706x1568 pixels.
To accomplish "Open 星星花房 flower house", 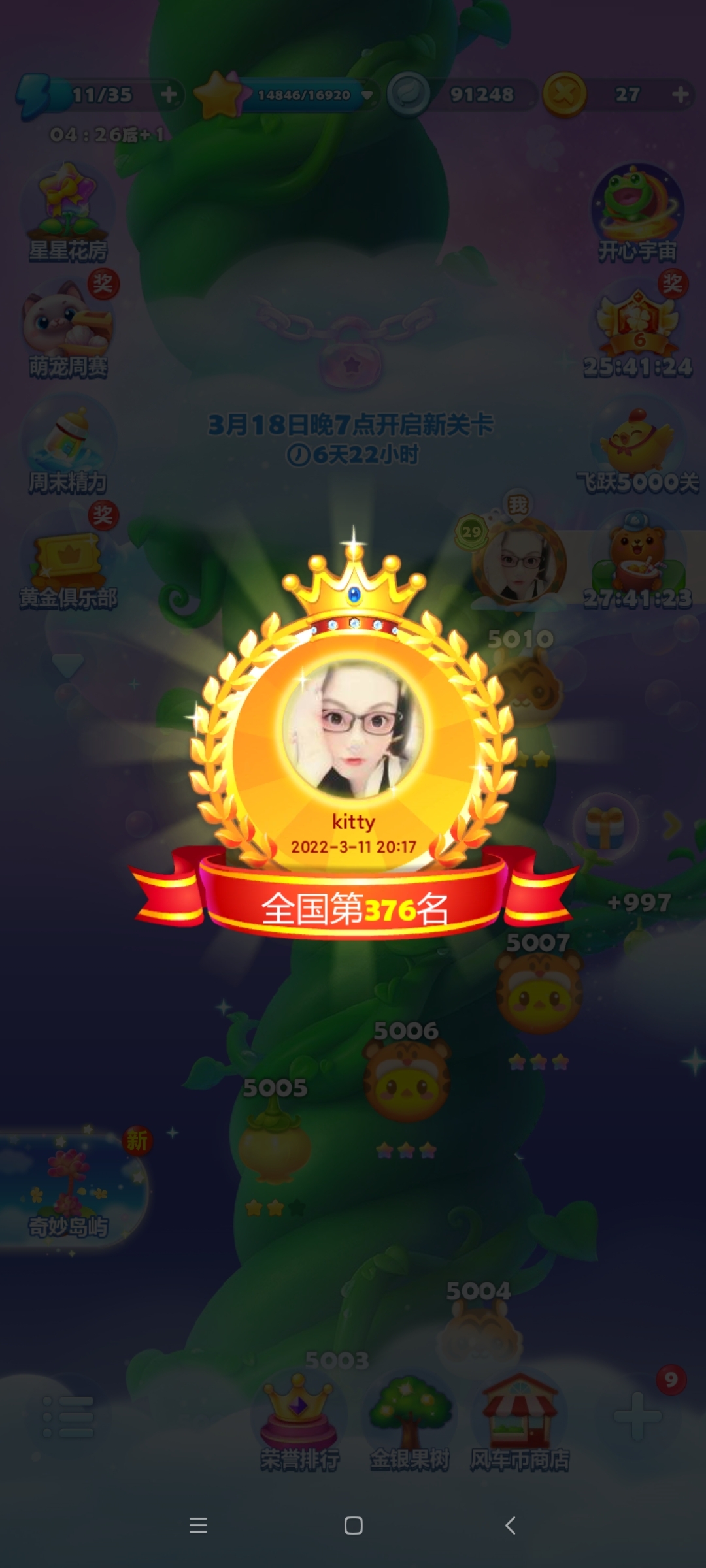I will tap(68, 213).
